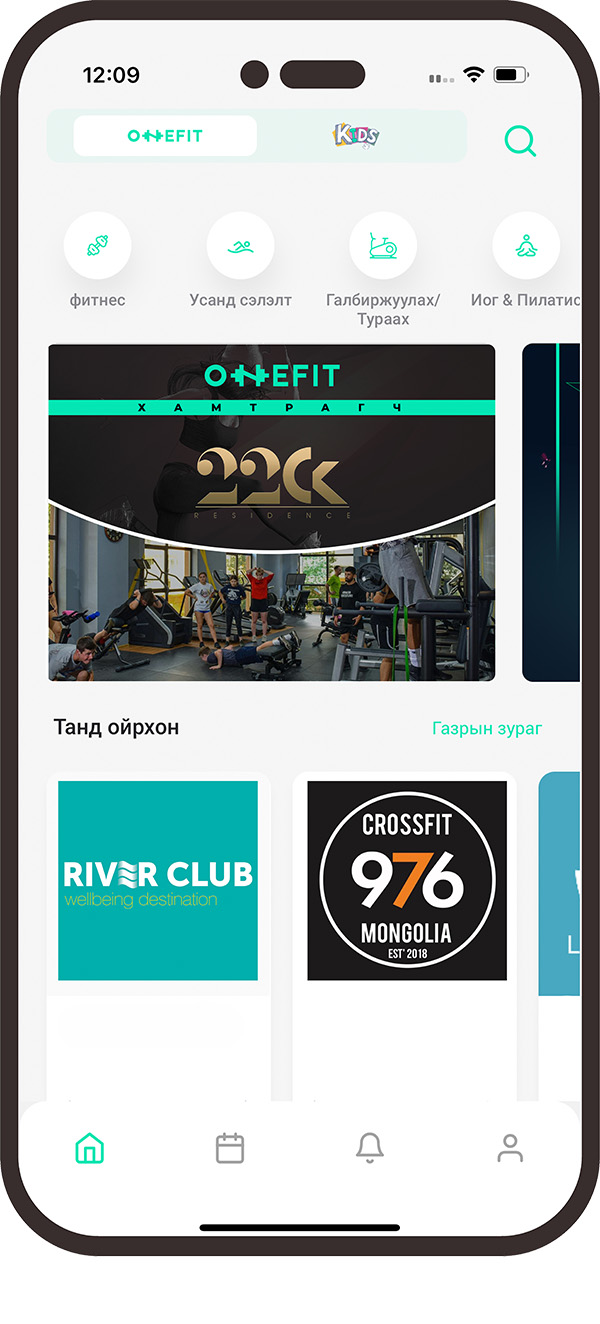This screenshot has width=600, height=1324.
Task: Tap the Газрын зураг map link
Action: click(487, 729)
